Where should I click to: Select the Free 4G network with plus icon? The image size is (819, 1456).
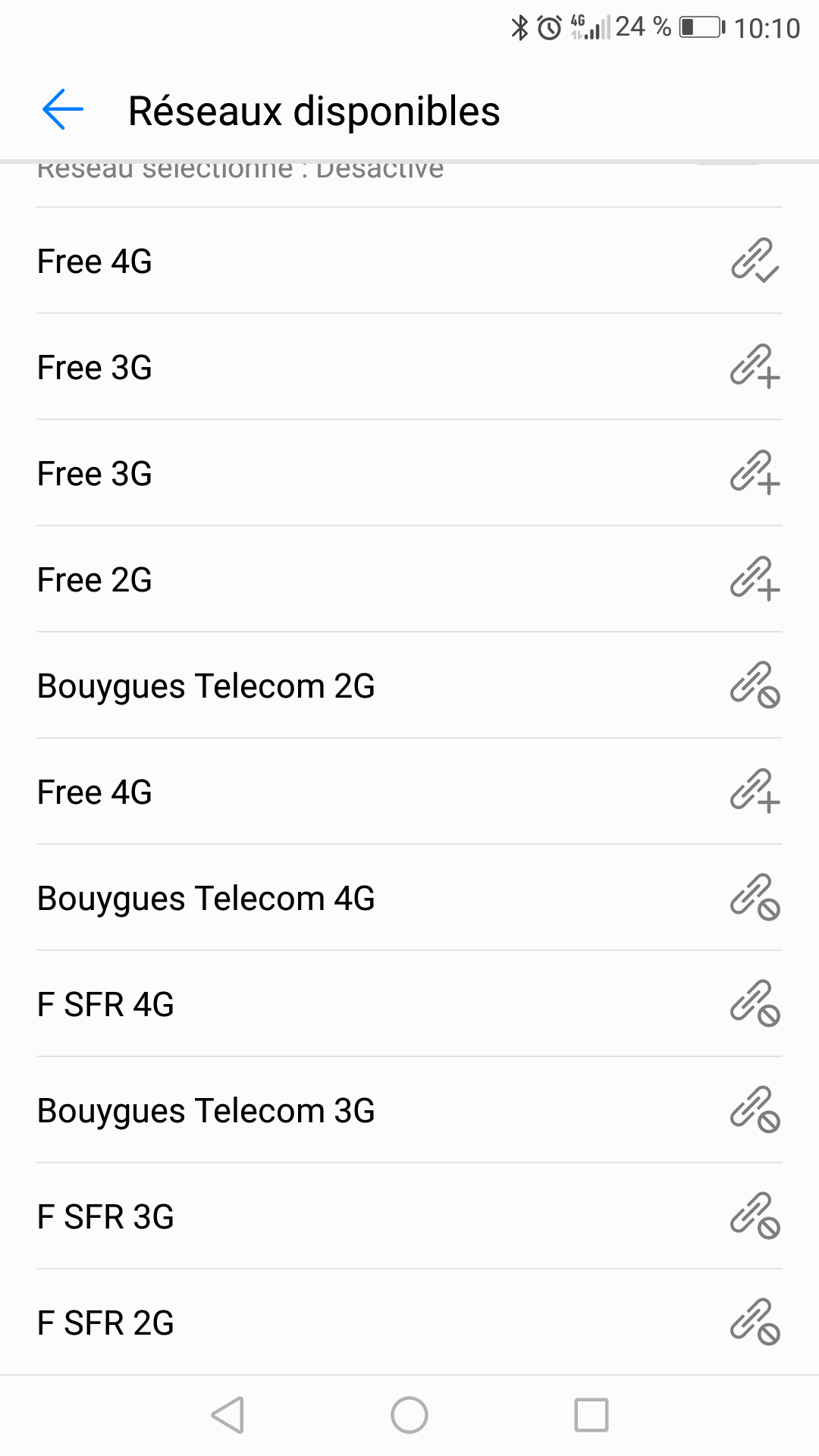[409, 792]
